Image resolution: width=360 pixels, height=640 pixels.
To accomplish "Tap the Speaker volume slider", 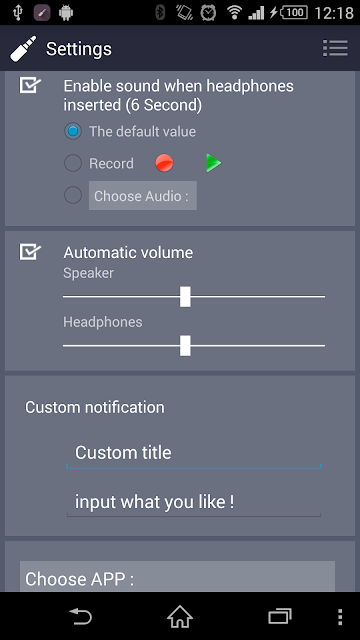I will (194, 297).
